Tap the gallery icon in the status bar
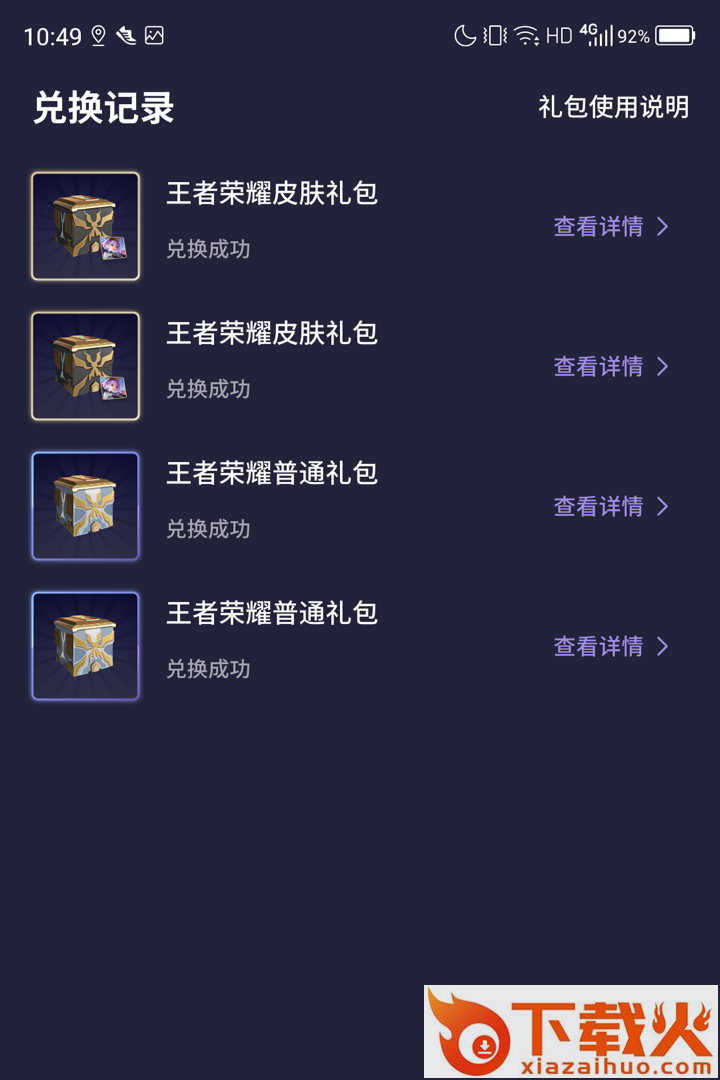 pyautogui.click(x=157, y=33)
